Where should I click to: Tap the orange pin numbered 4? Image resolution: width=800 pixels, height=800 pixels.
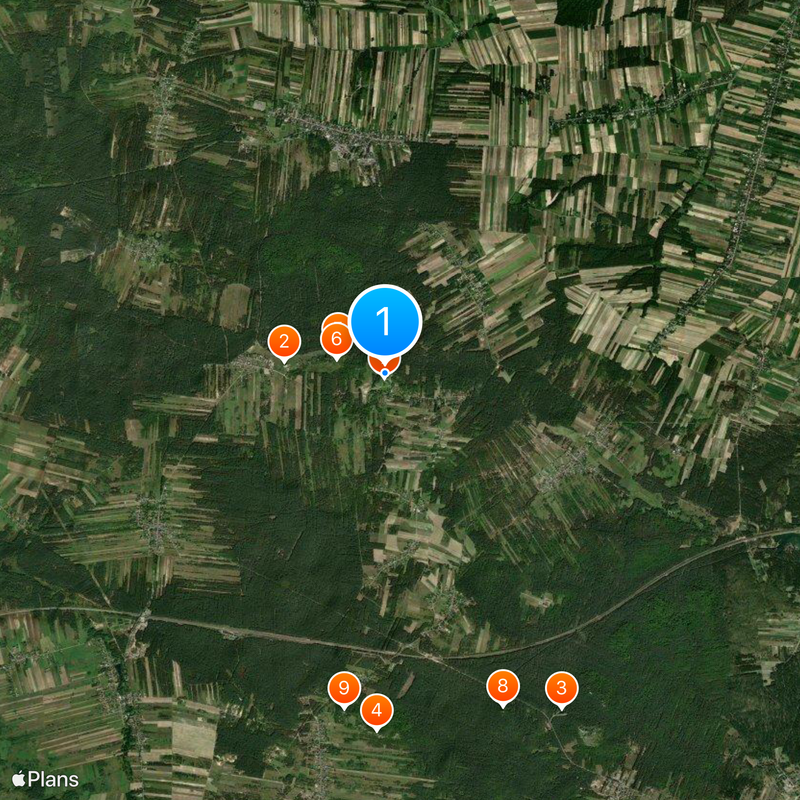tap(376, 711)
